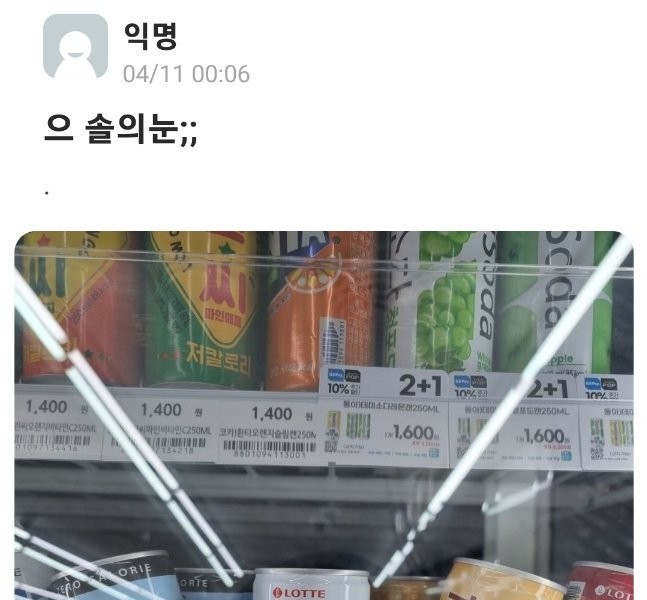Open the attached fridge shelf photo
Viewport: 647px width, 600px height.
tap(323, 415)
